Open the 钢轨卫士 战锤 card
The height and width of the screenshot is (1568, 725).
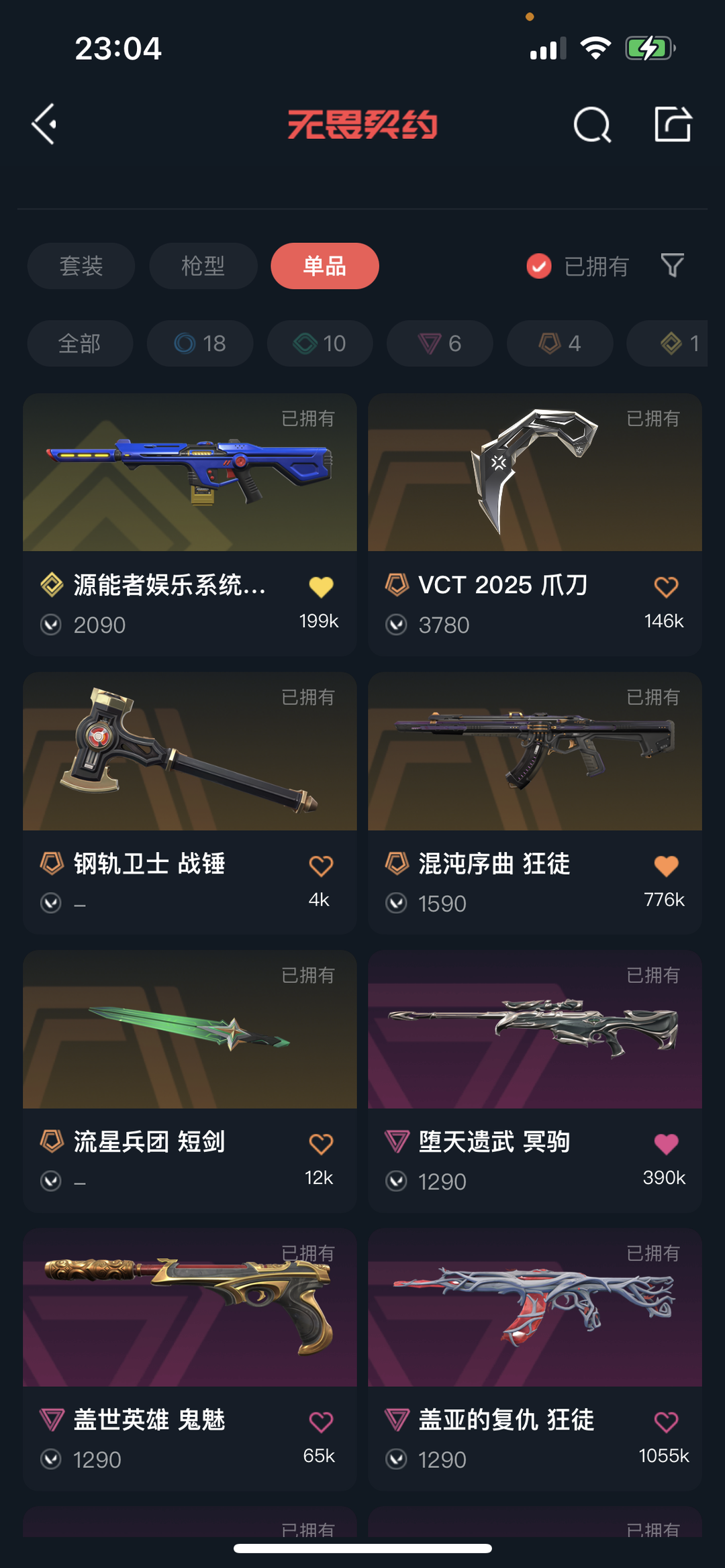(x=190, y=803)
